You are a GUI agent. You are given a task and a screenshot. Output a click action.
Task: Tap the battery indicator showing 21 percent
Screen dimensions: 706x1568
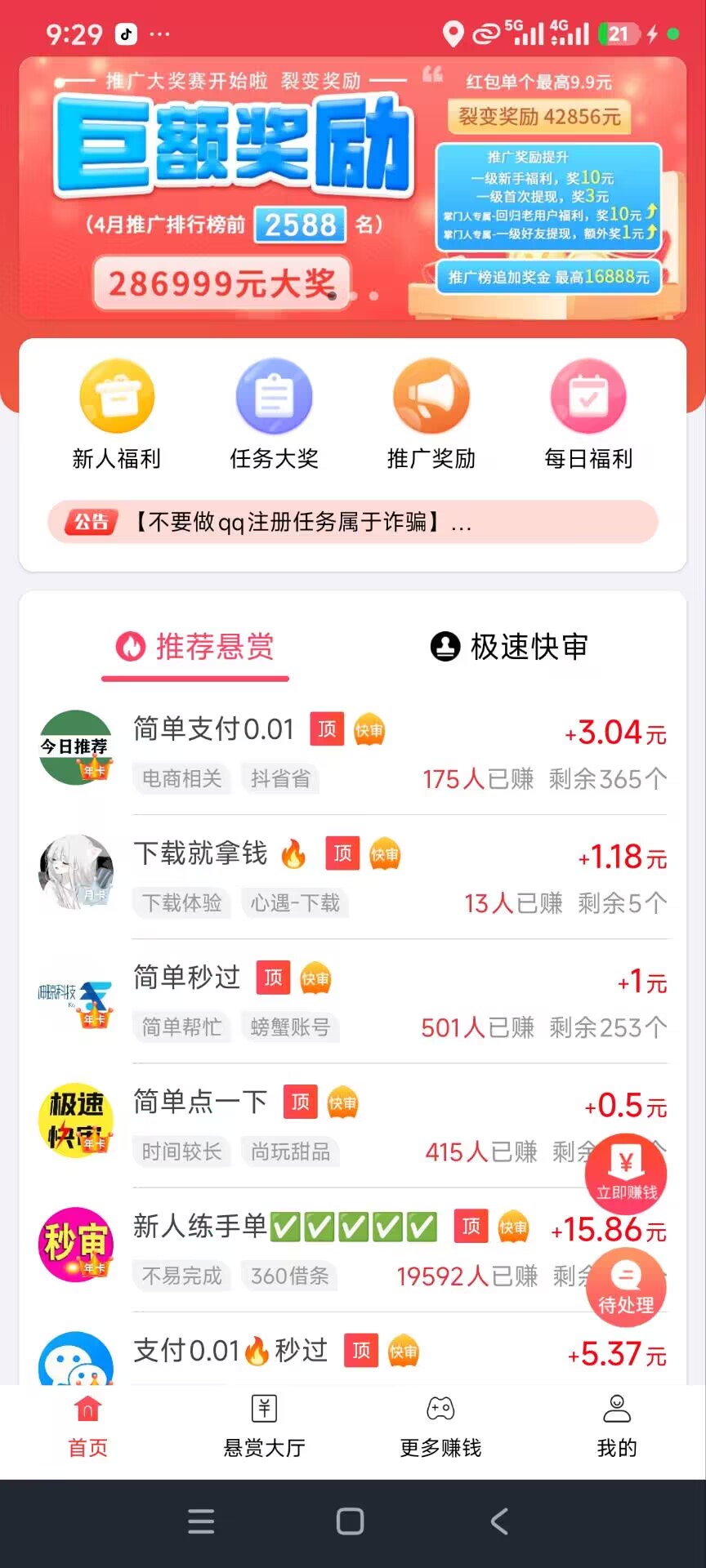(619, 33)
